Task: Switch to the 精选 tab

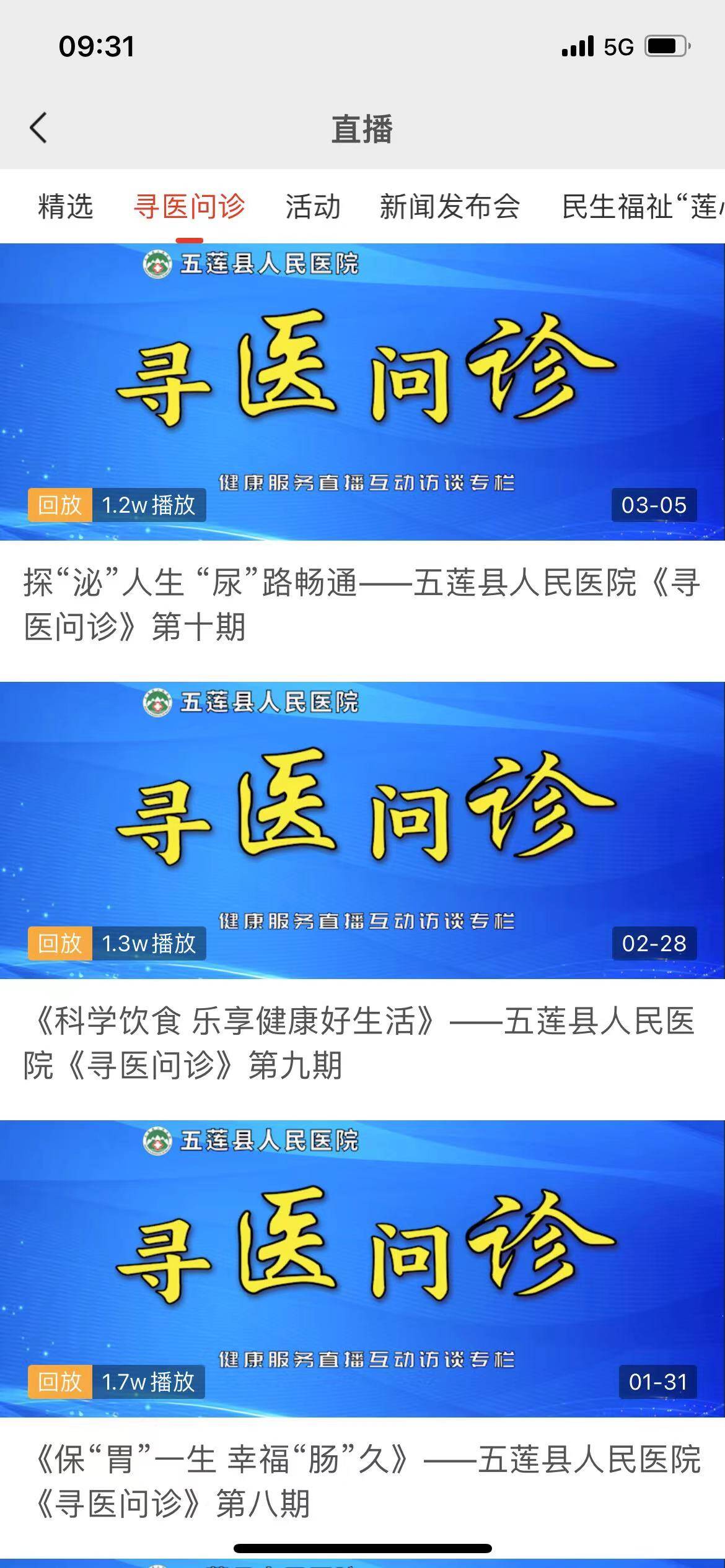Action: pyautogui.click(x=66, y=206)
